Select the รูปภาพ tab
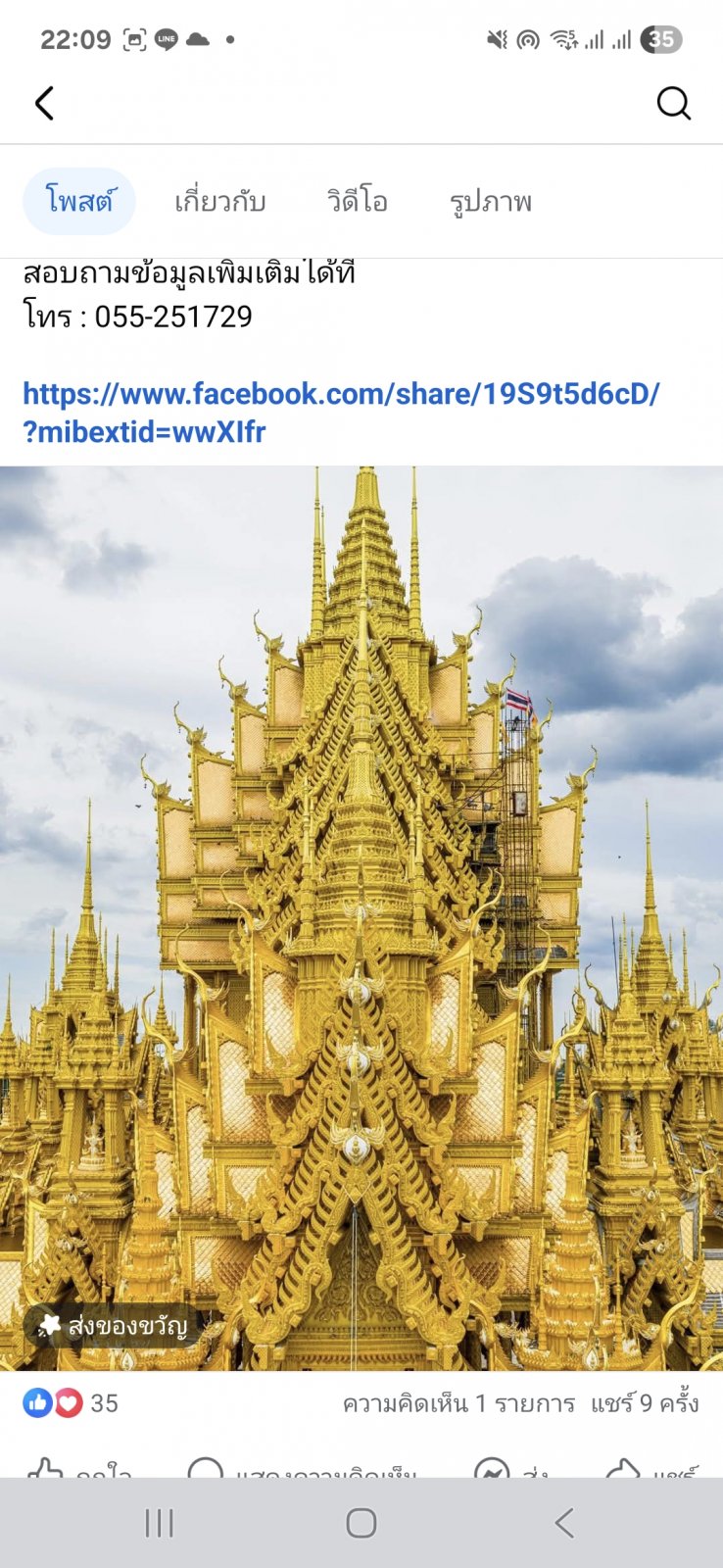 pos(491,202)
